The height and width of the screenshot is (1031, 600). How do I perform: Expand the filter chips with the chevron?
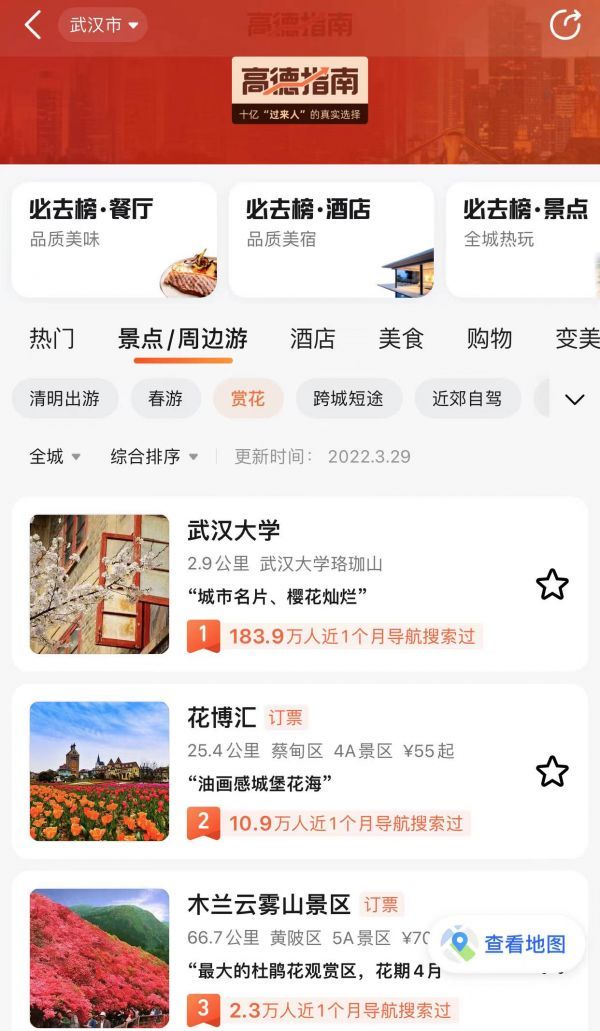pyautogui.click(x=574, y=399)
